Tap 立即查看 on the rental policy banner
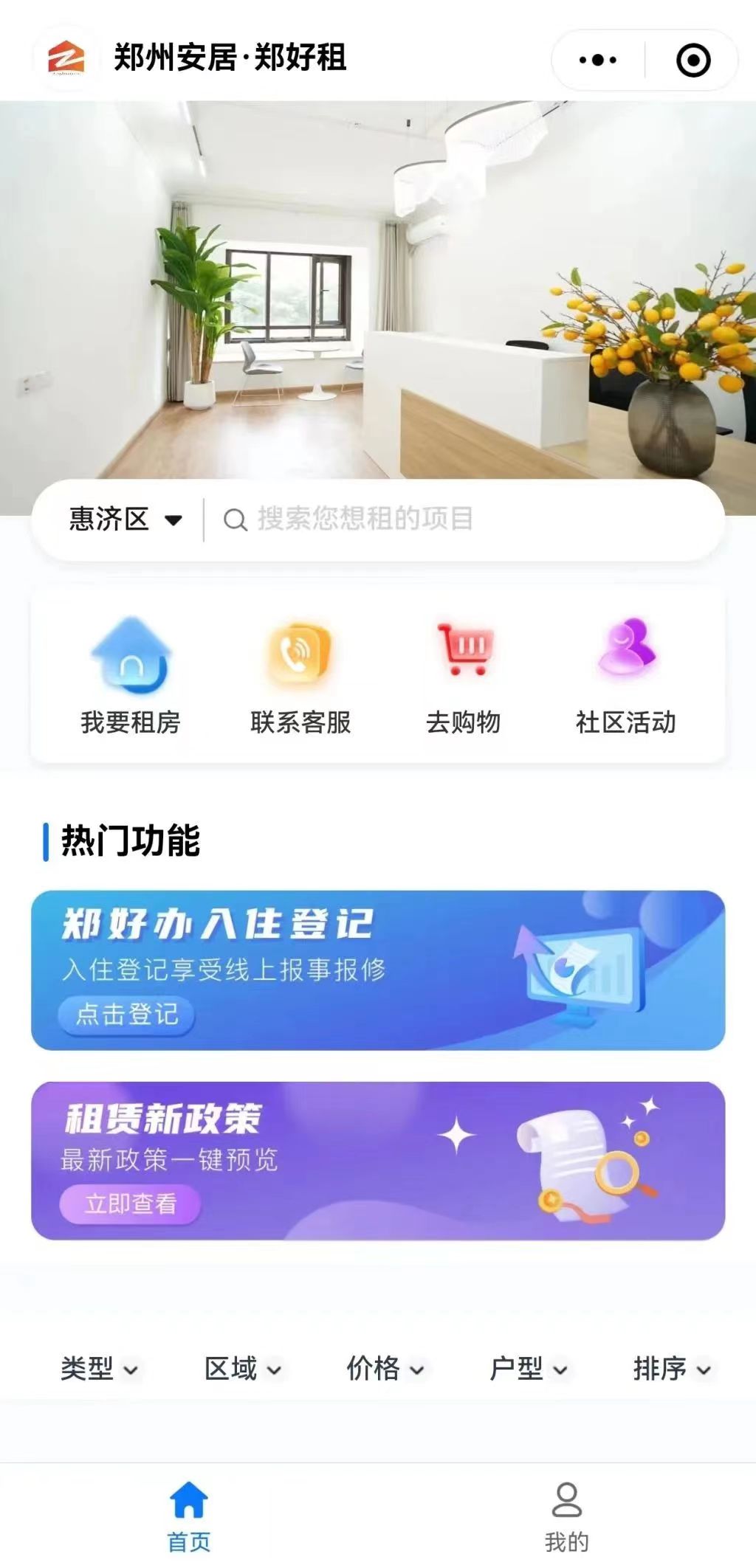Screen dimensions: 756x1568 click(130, 1204)
